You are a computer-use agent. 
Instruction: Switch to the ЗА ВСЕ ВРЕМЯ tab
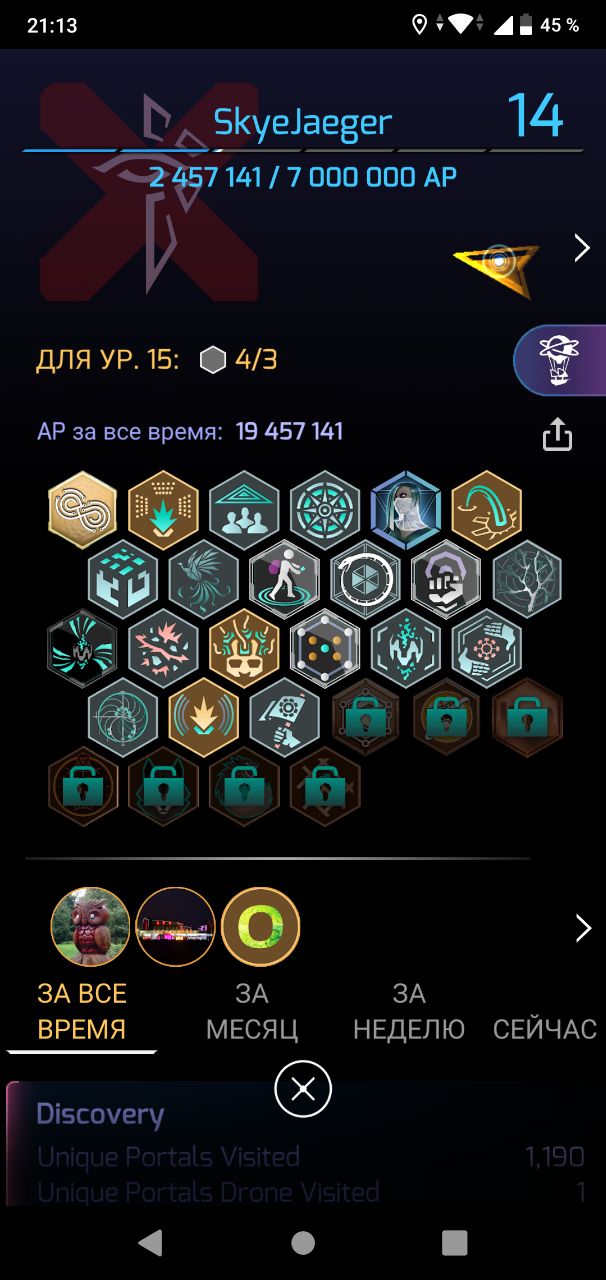click(x=82, y=1011)
